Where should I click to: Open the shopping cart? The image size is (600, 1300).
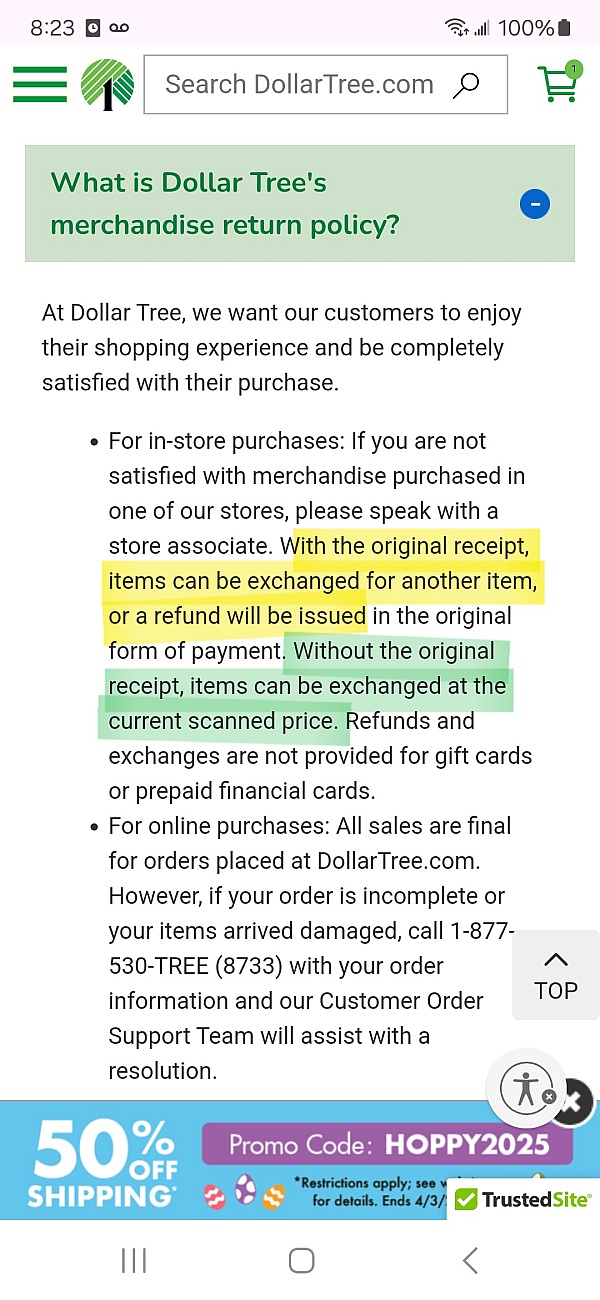tap(558, 84)
